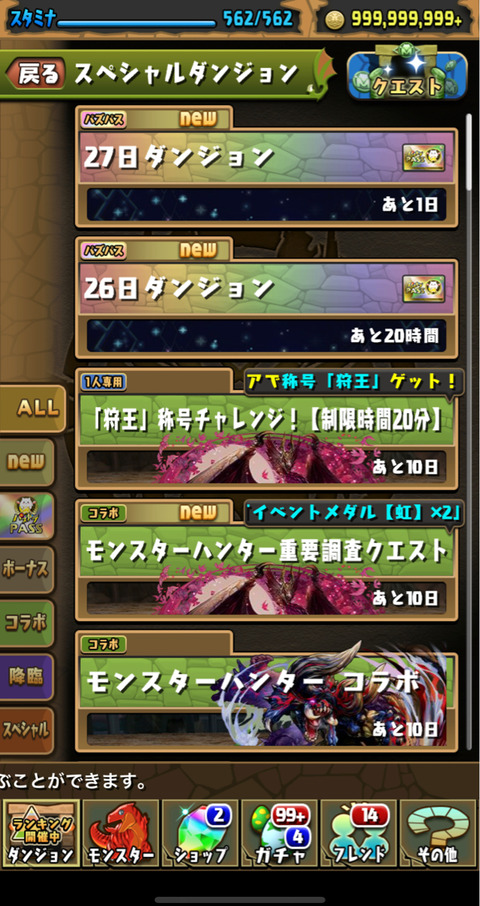This screenshot has height=906, width=480.
Task: Tap the 戻る back button
Action: pyautogui.click(x=36, y=75)
